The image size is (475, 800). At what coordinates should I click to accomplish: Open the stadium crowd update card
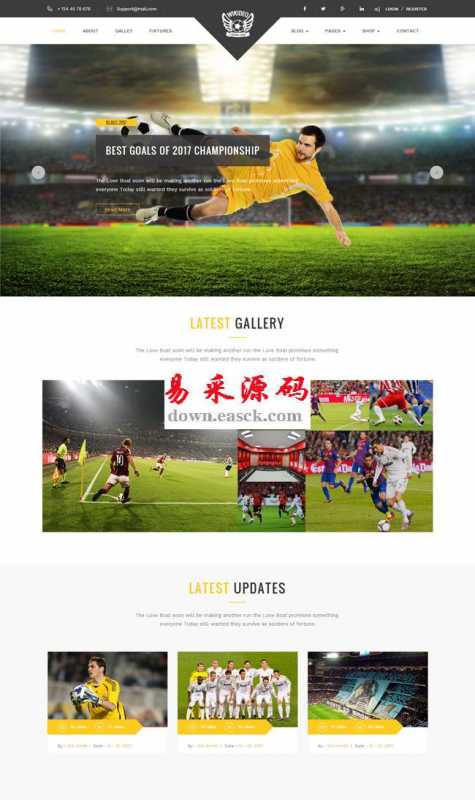(x=367, y=702)
